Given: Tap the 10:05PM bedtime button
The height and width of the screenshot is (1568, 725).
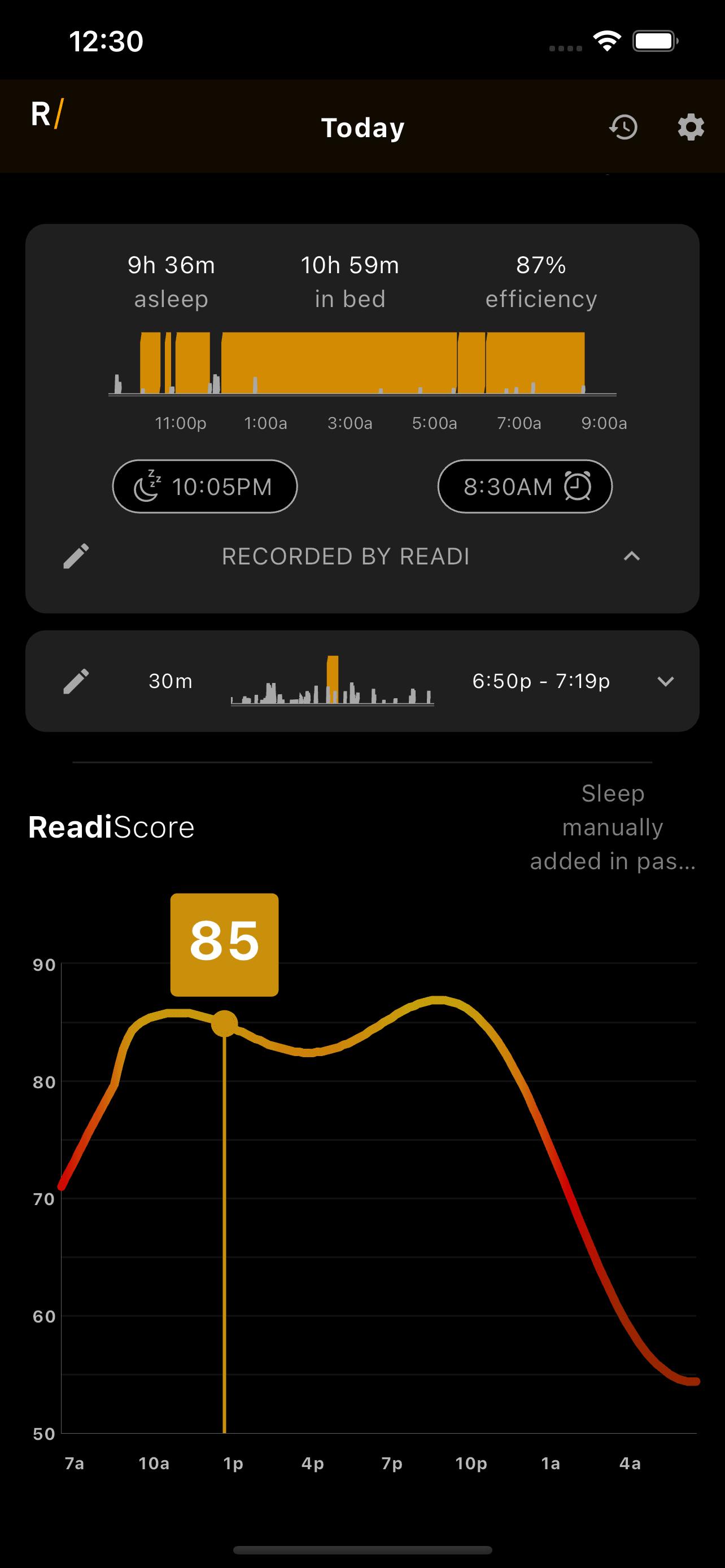Looking at the screenshot, I should (x=205, y=487).
